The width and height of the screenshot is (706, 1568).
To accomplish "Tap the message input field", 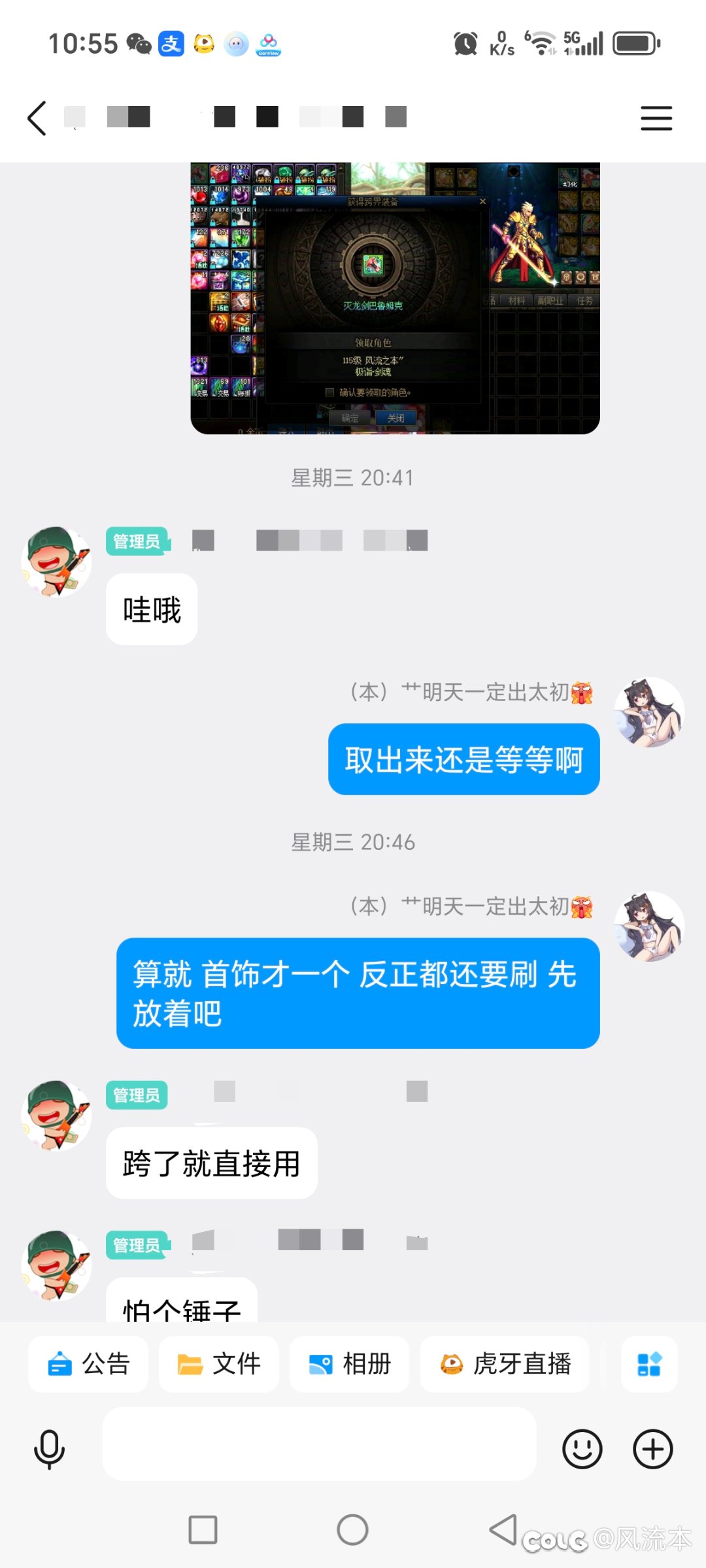I will coord(318,1449).
